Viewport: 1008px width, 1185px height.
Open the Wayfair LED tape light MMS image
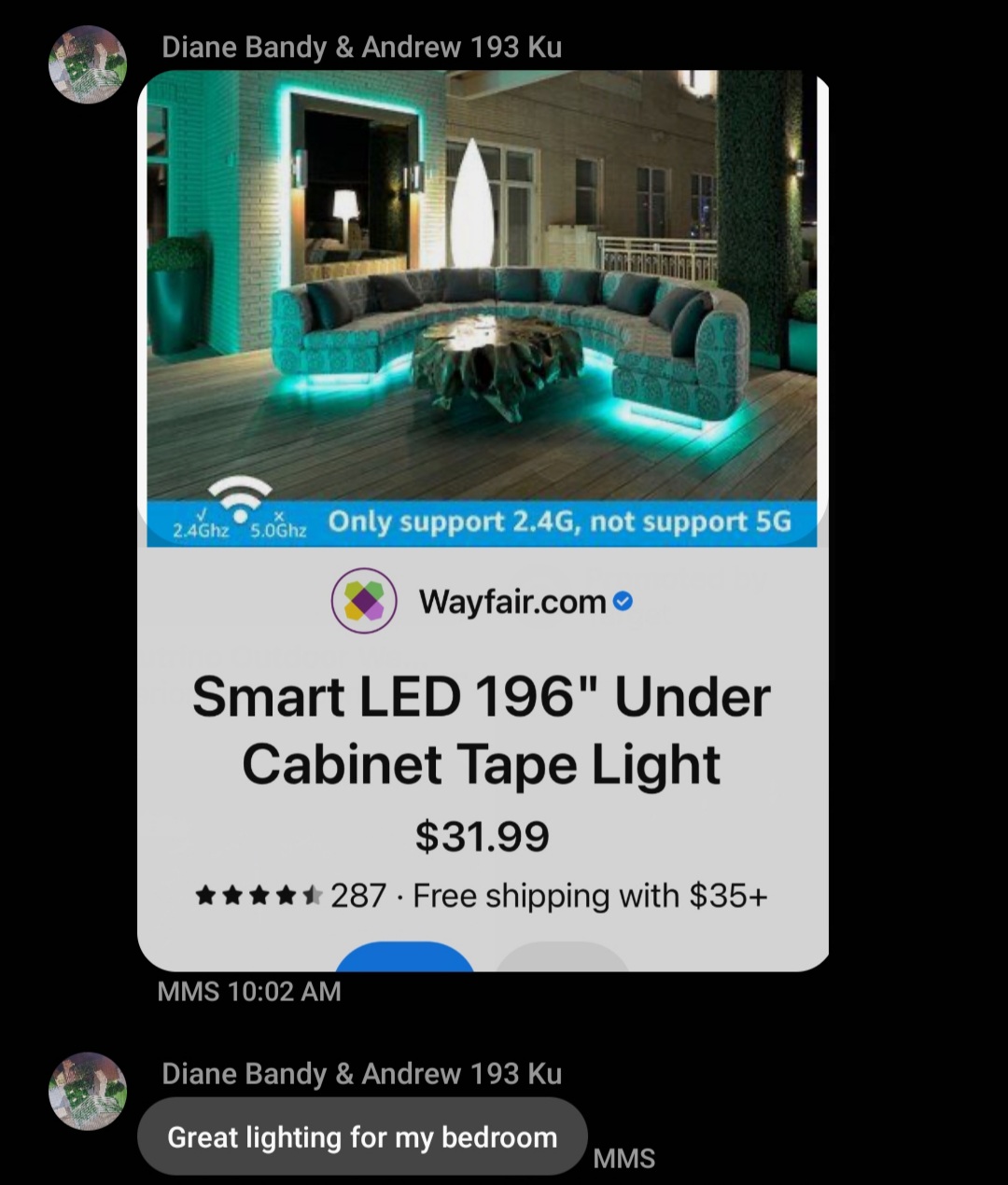[483, 523]
